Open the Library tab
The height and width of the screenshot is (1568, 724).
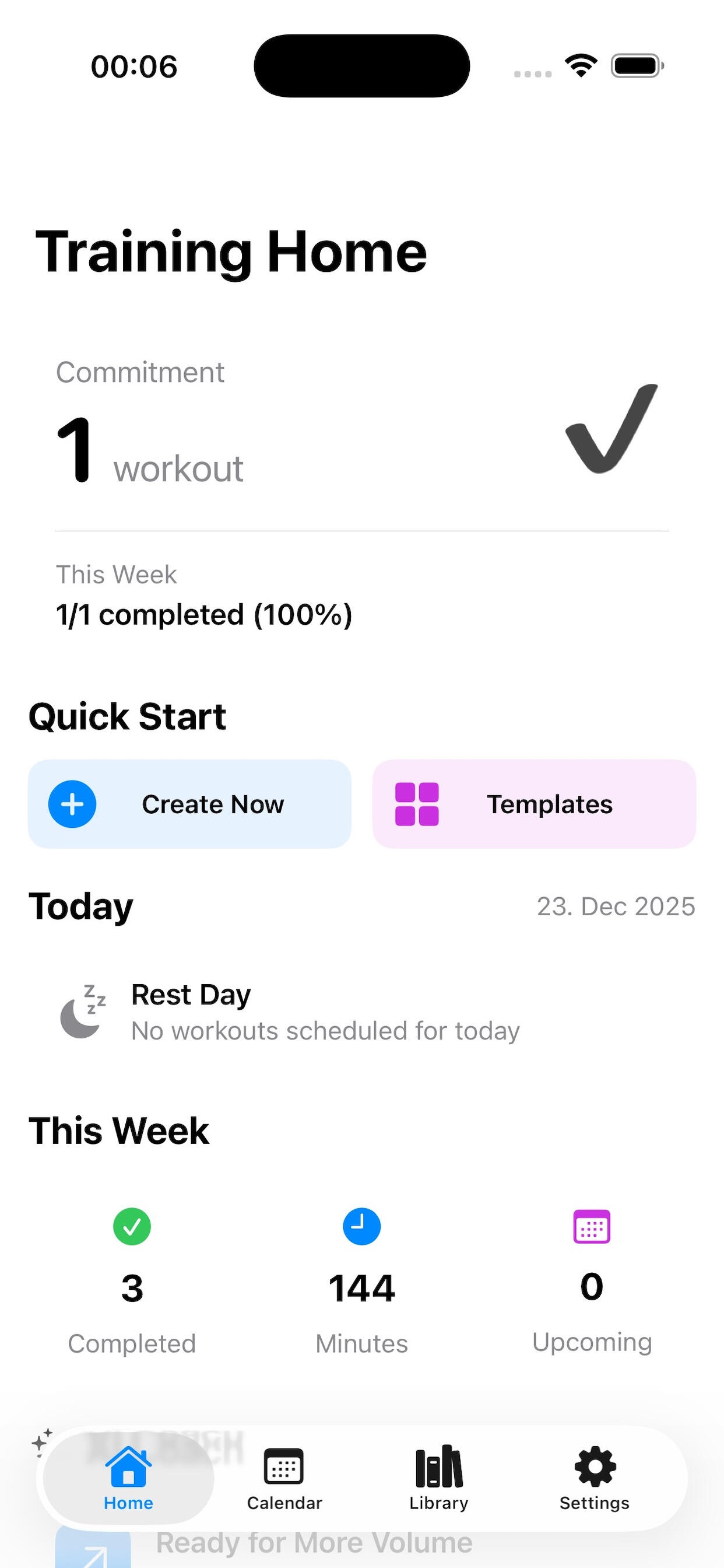439,1478
